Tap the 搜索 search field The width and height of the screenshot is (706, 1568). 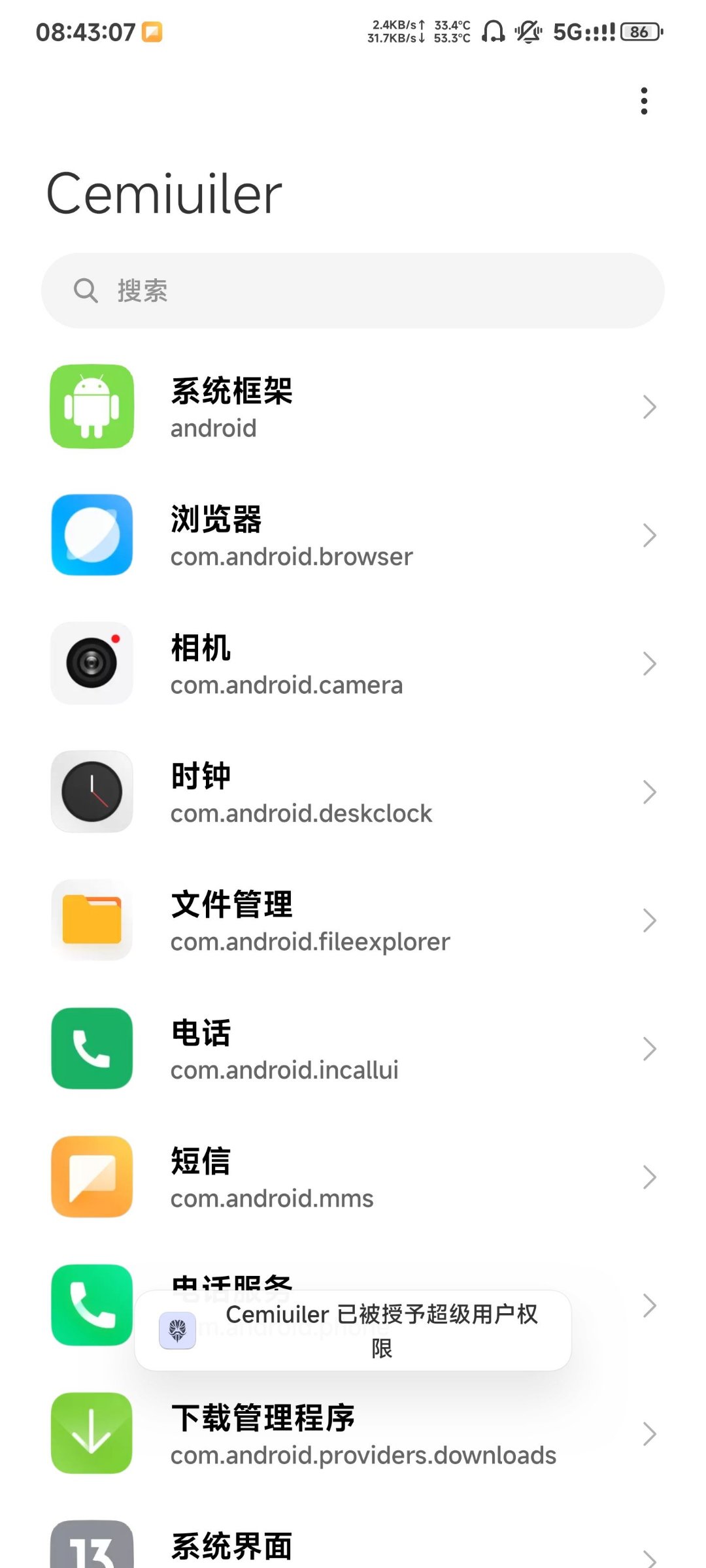pos(353,291)
